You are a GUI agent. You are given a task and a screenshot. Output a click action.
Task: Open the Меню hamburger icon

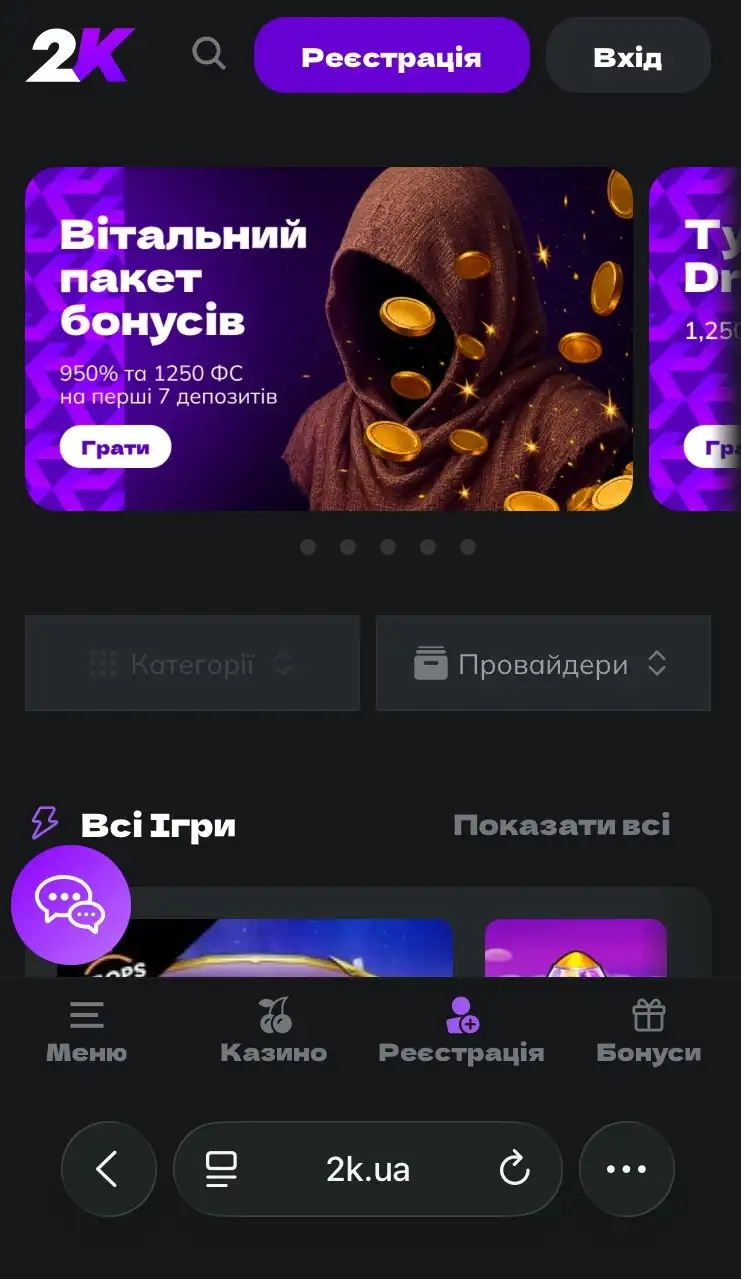pyautogui.click(x=86, y=1015)
